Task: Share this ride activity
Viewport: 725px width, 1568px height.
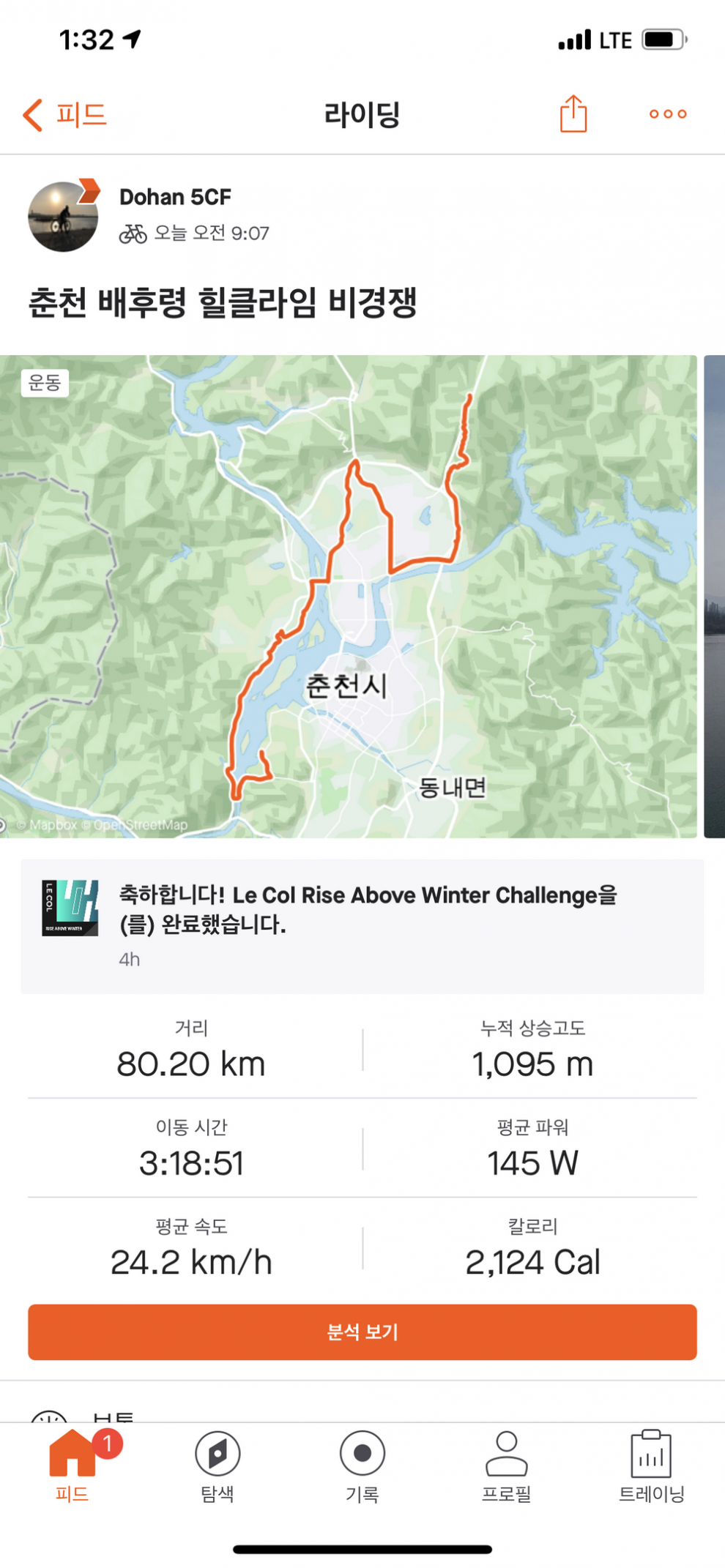Action: (573, 114)
